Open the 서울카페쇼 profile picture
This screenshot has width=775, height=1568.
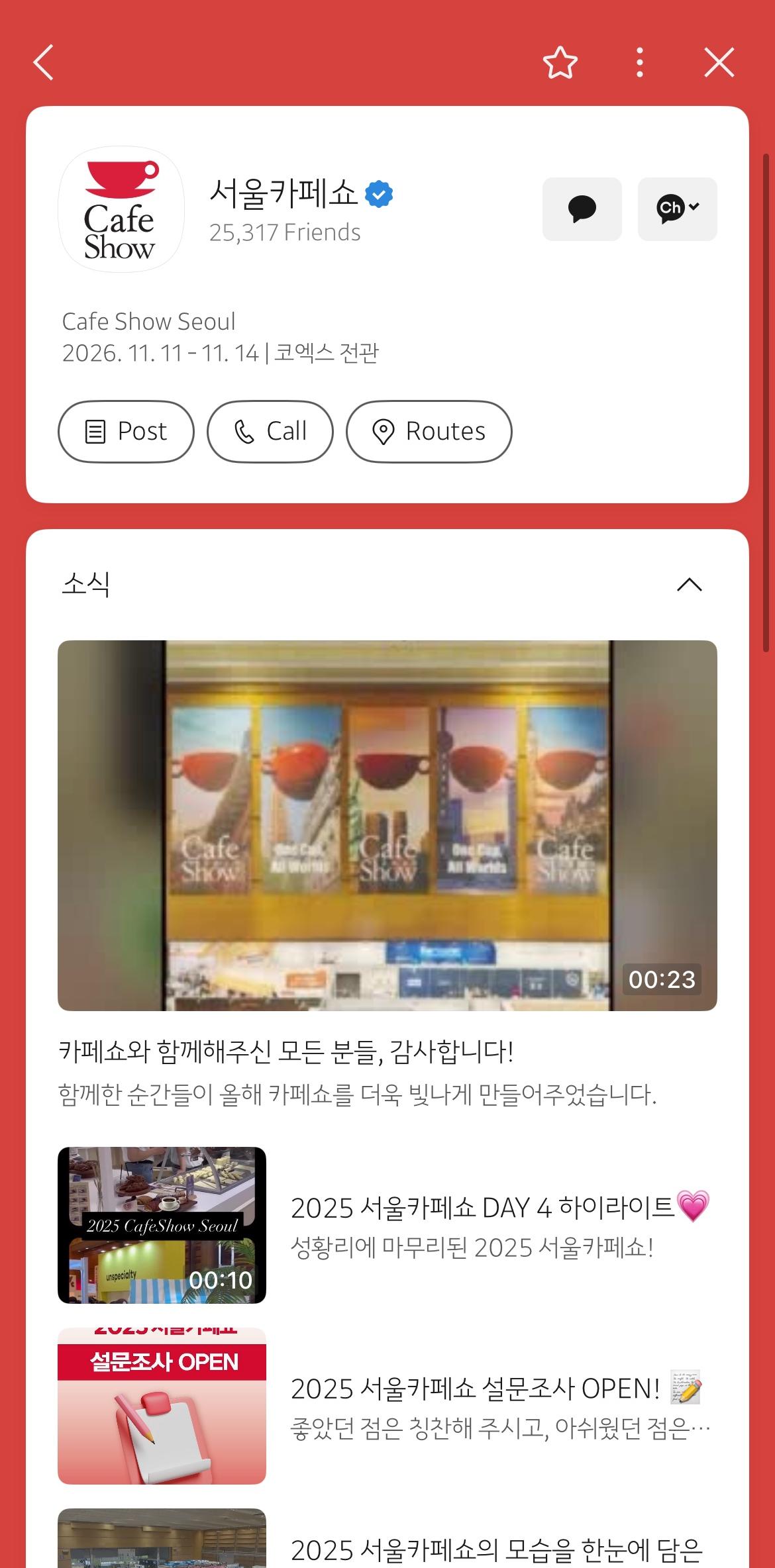pos(121,209)
